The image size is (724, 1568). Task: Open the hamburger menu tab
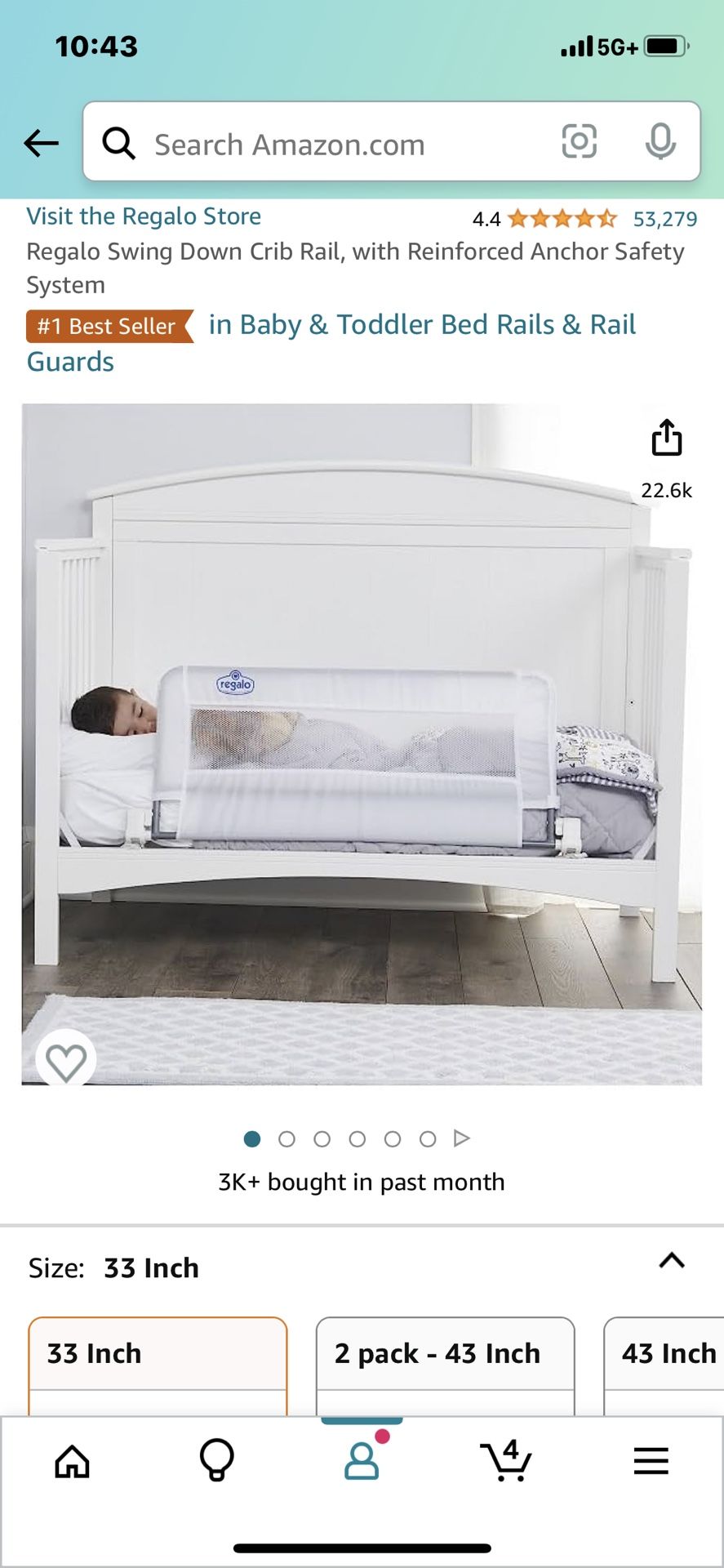point(651,1461)
